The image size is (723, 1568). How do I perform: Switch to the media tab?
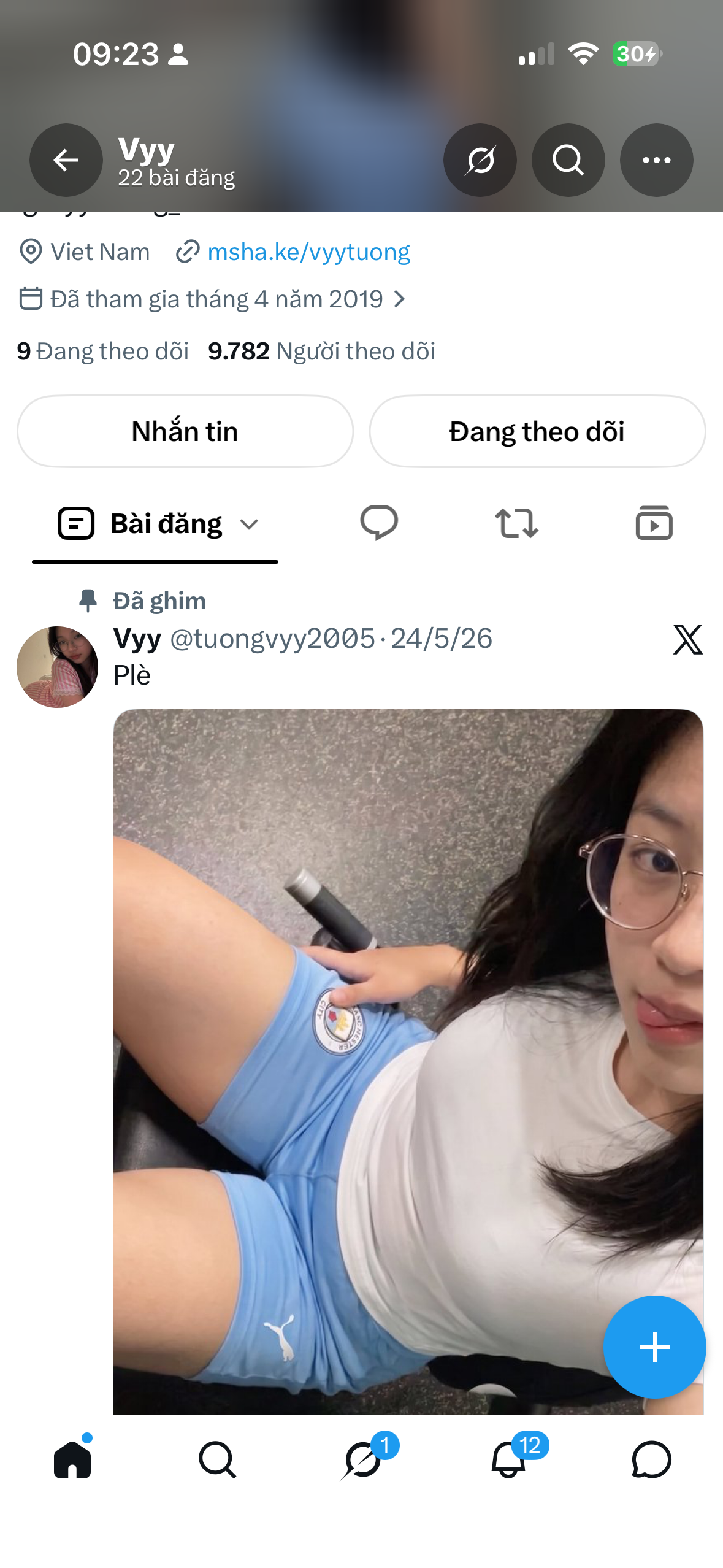point(654,523)
